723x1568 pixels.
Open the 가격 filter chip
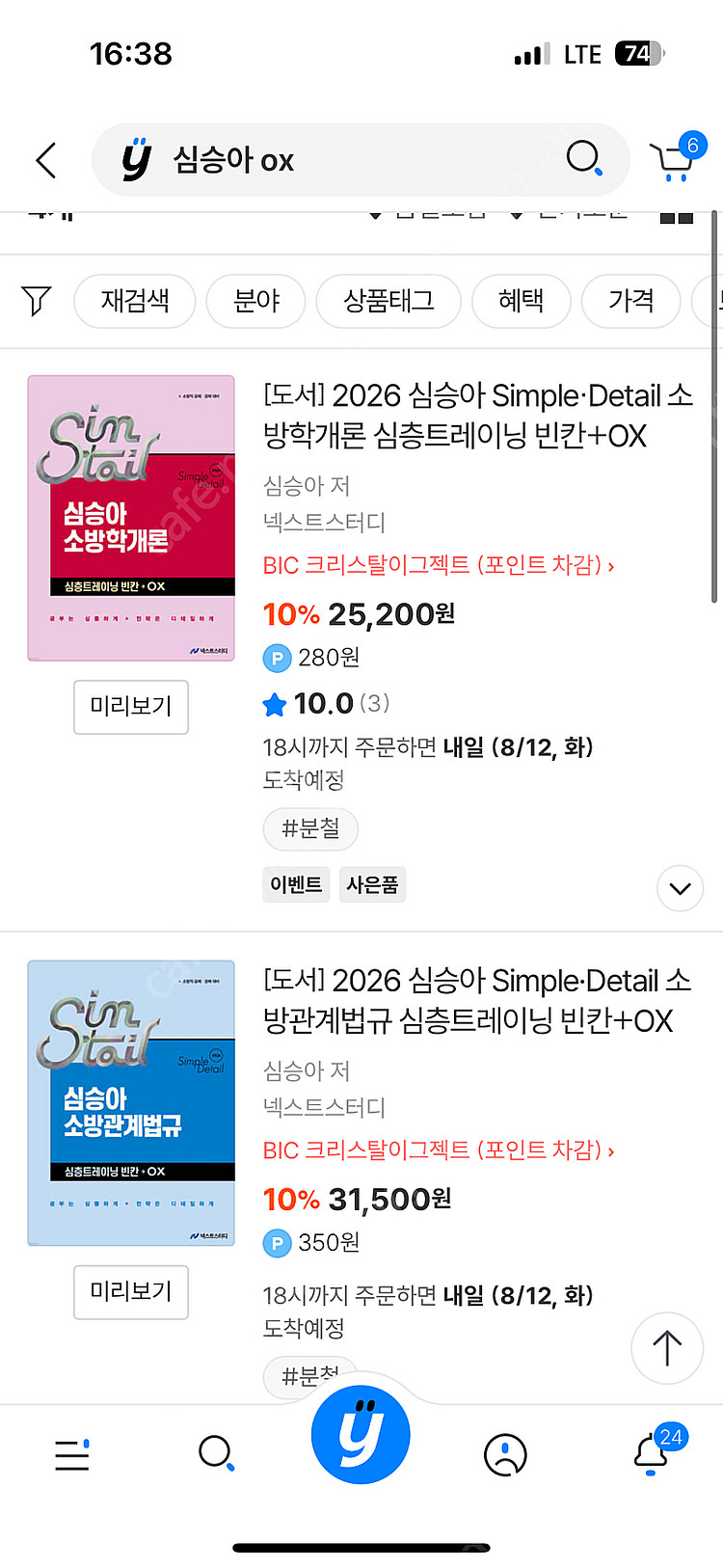tap(630, 301)
